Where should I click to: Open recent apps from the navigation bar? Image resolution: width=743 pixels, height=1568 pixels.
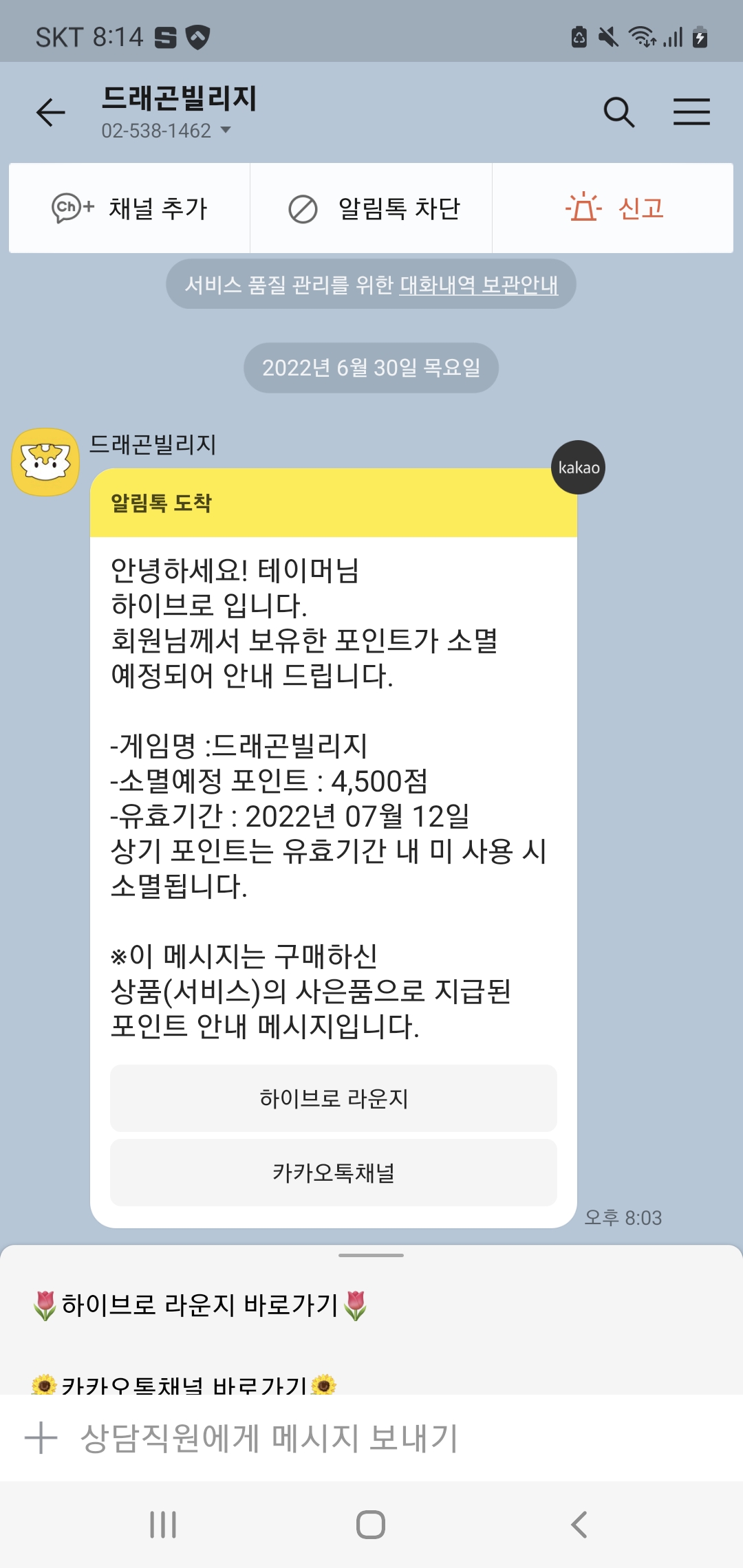coord(163,1525)
